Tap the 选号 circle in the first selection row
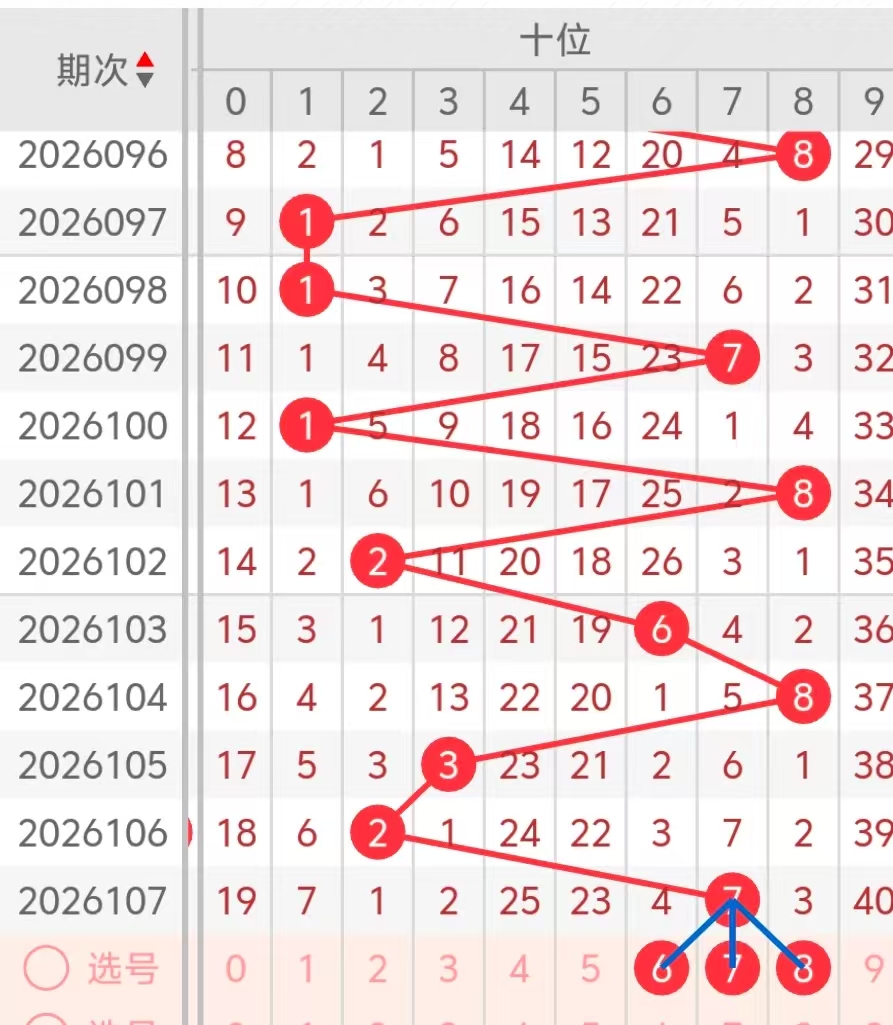 click(x=46, y=968)
